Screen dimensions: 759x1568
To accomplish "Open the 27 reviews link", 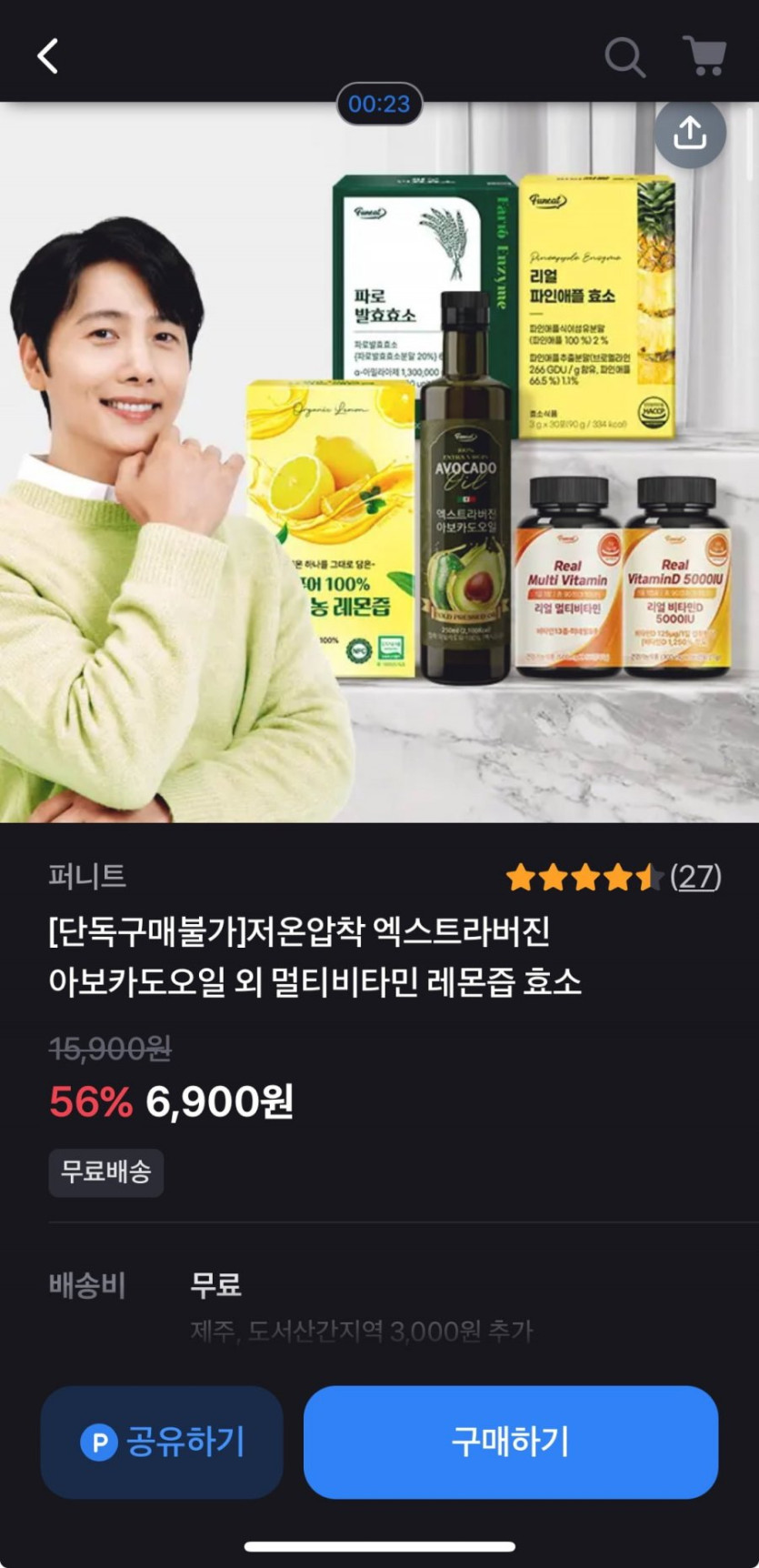I will (695, 877).
